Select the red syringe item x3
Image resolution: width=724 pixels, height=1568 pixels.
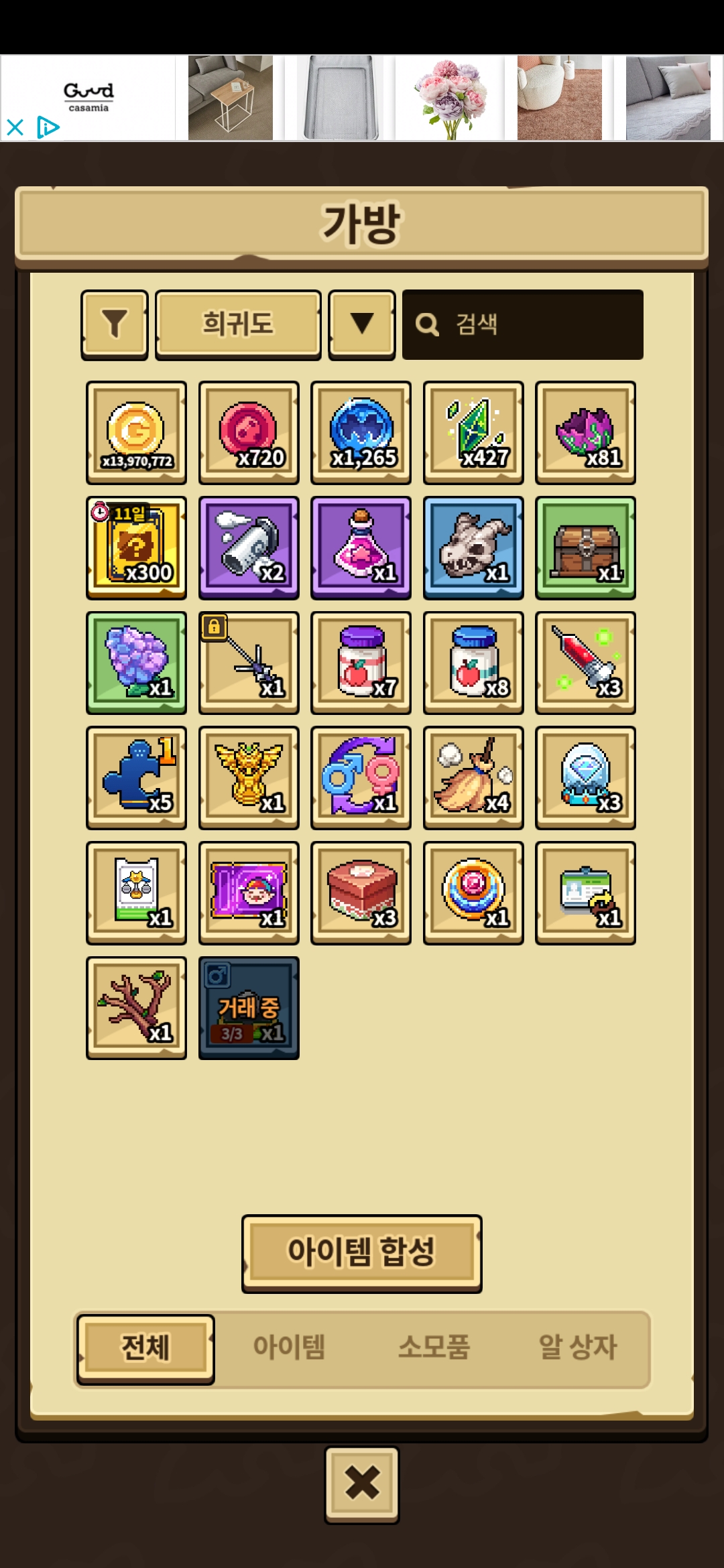(x=585, y=663)
